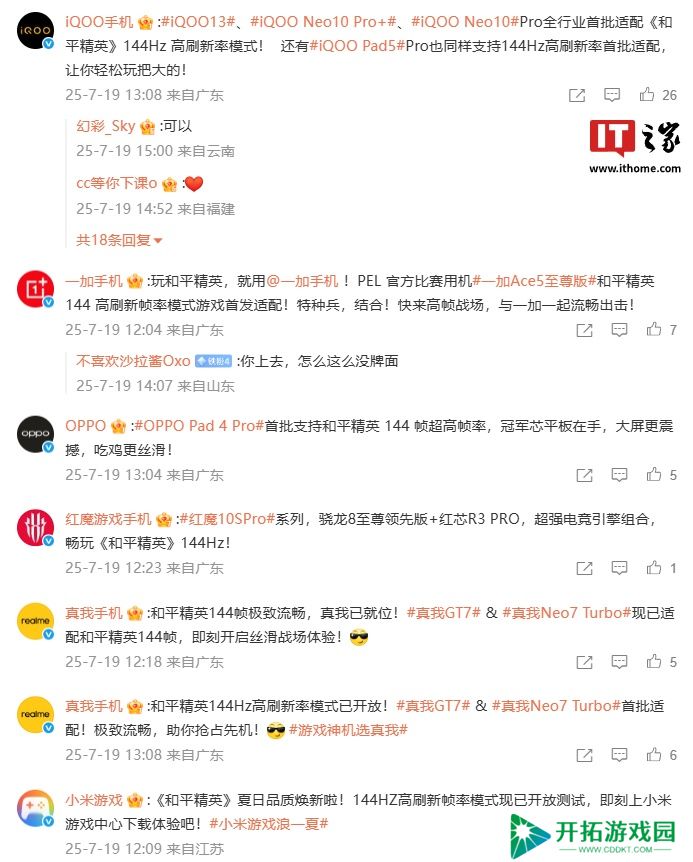The height and width of the screenshot is (862, 693).
Task: Share the 红魔游戏手机 comment
Action: pos(584,567)
